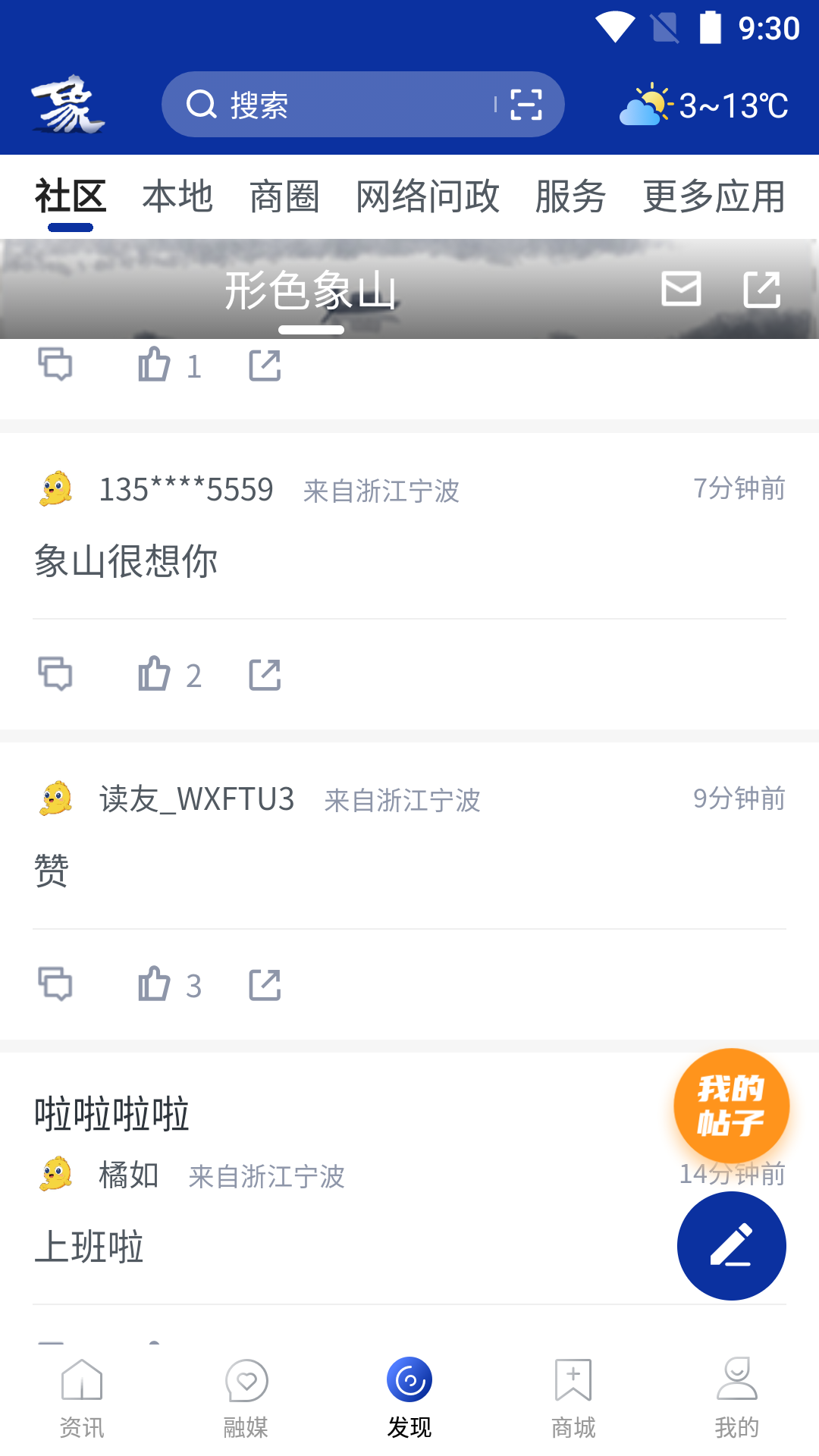Share the post by 读友_WXFTU3
The width and height of the screenshot is (819, 1456).
pyautogui.click(x=265, y=984)
